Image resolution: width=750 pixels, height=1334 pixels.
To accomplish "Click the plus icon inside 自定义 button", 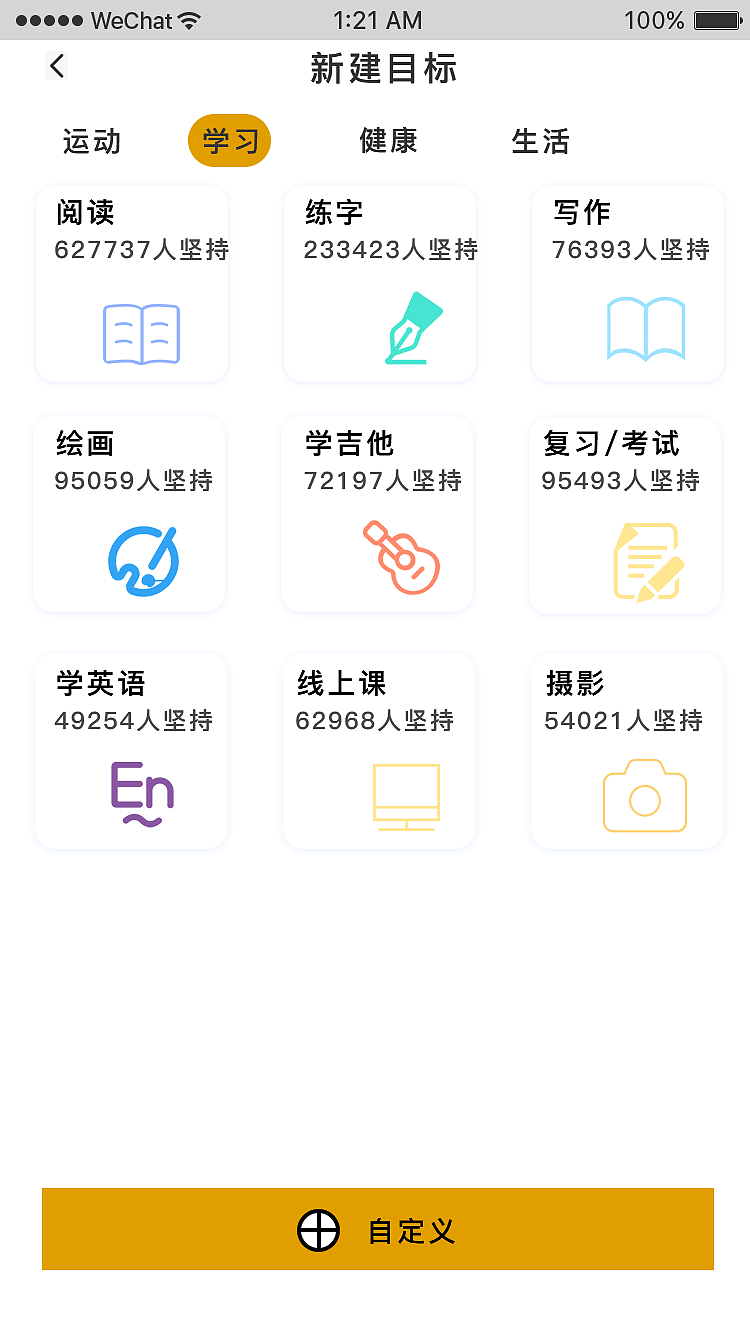I will coord(318,1230).
